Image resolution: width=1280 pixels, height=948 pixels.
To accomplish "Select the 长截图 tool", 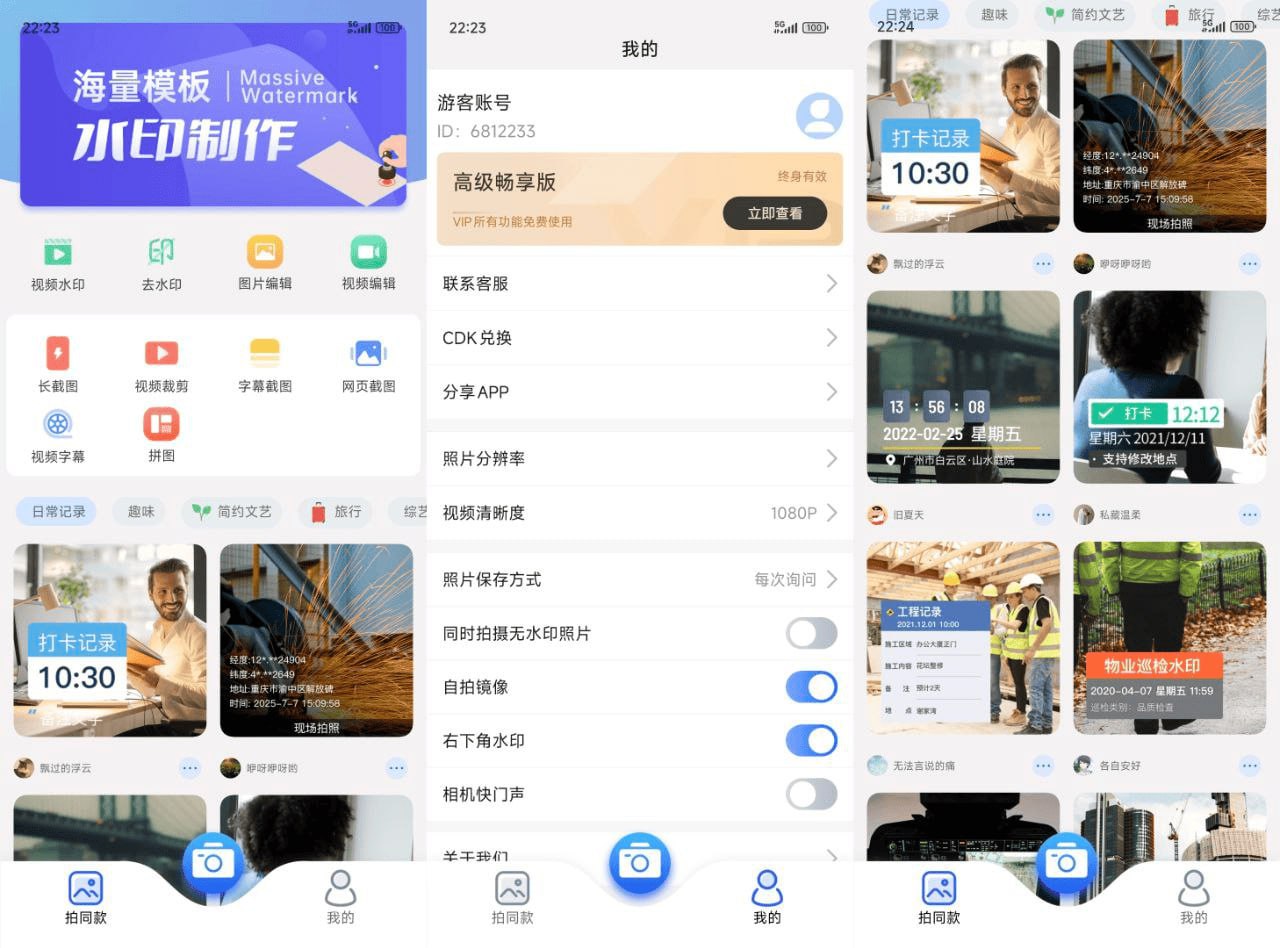I will (58, 365).
